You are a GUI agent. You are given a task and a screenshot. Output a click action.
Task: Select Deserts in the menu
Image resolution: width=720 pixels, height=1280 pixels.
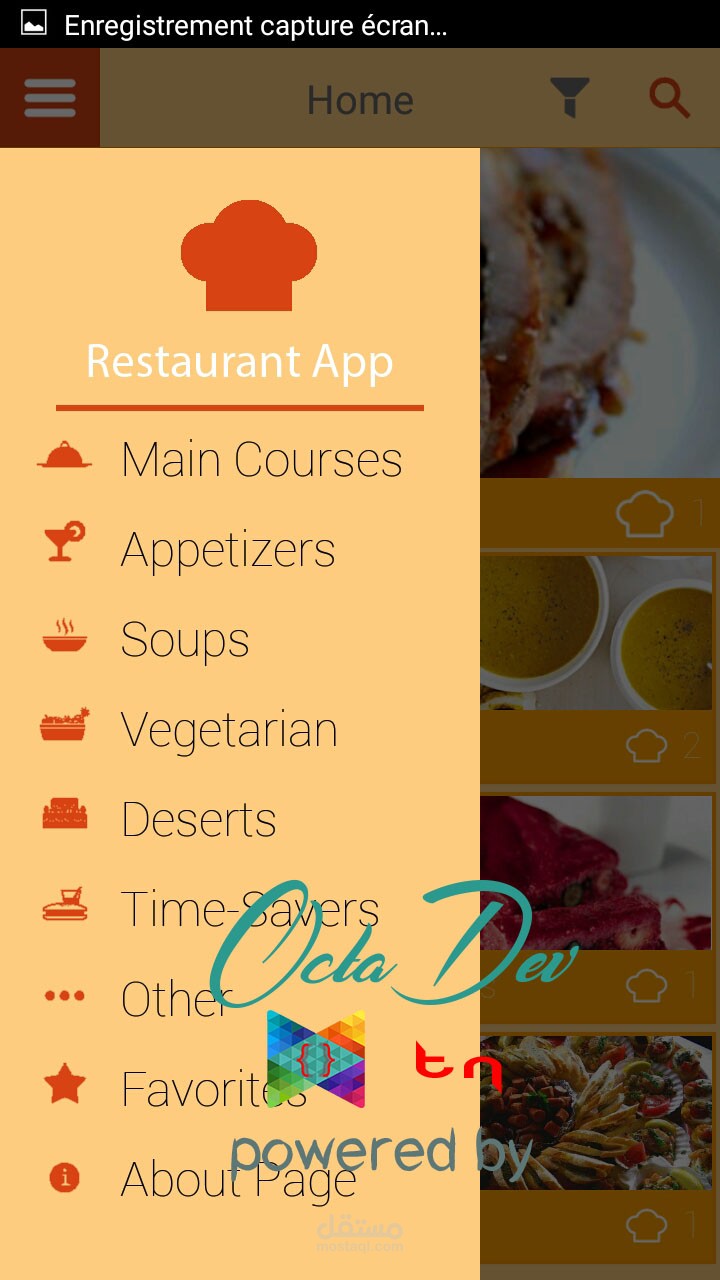pos(198,820)
